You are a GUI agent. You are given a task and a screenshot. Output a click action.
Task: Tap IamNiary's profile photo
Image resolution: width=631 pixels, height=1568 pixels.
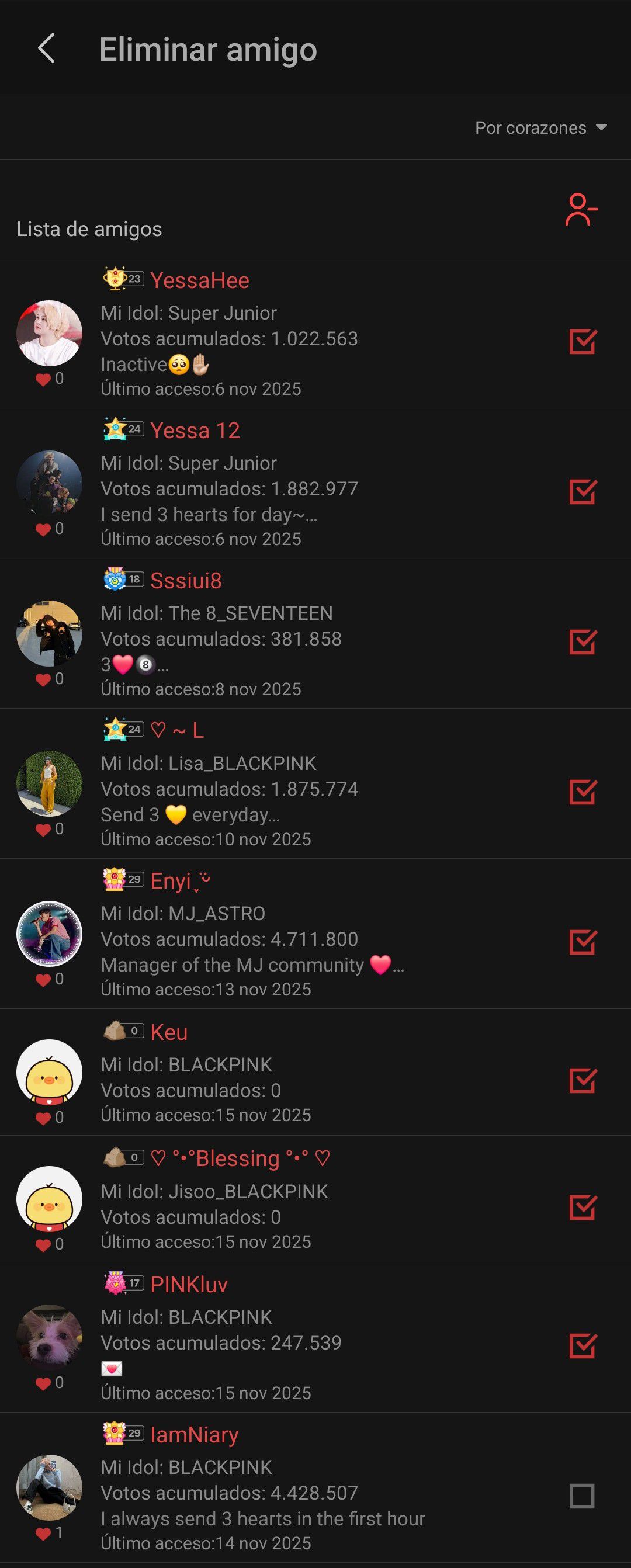[x=49, y=1487]
